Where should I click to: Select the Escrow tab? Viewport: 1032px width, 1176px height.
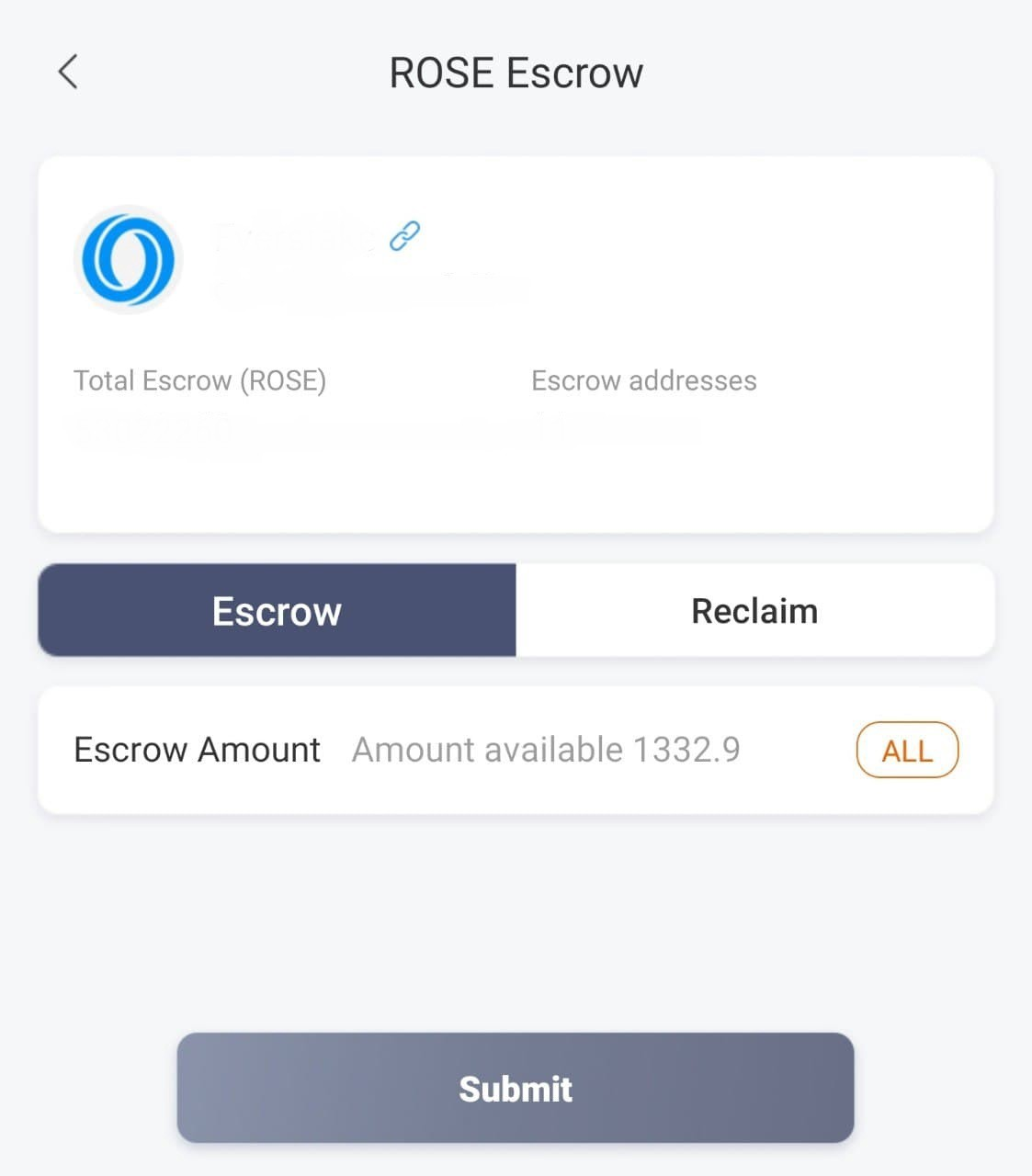coord(277,611)
